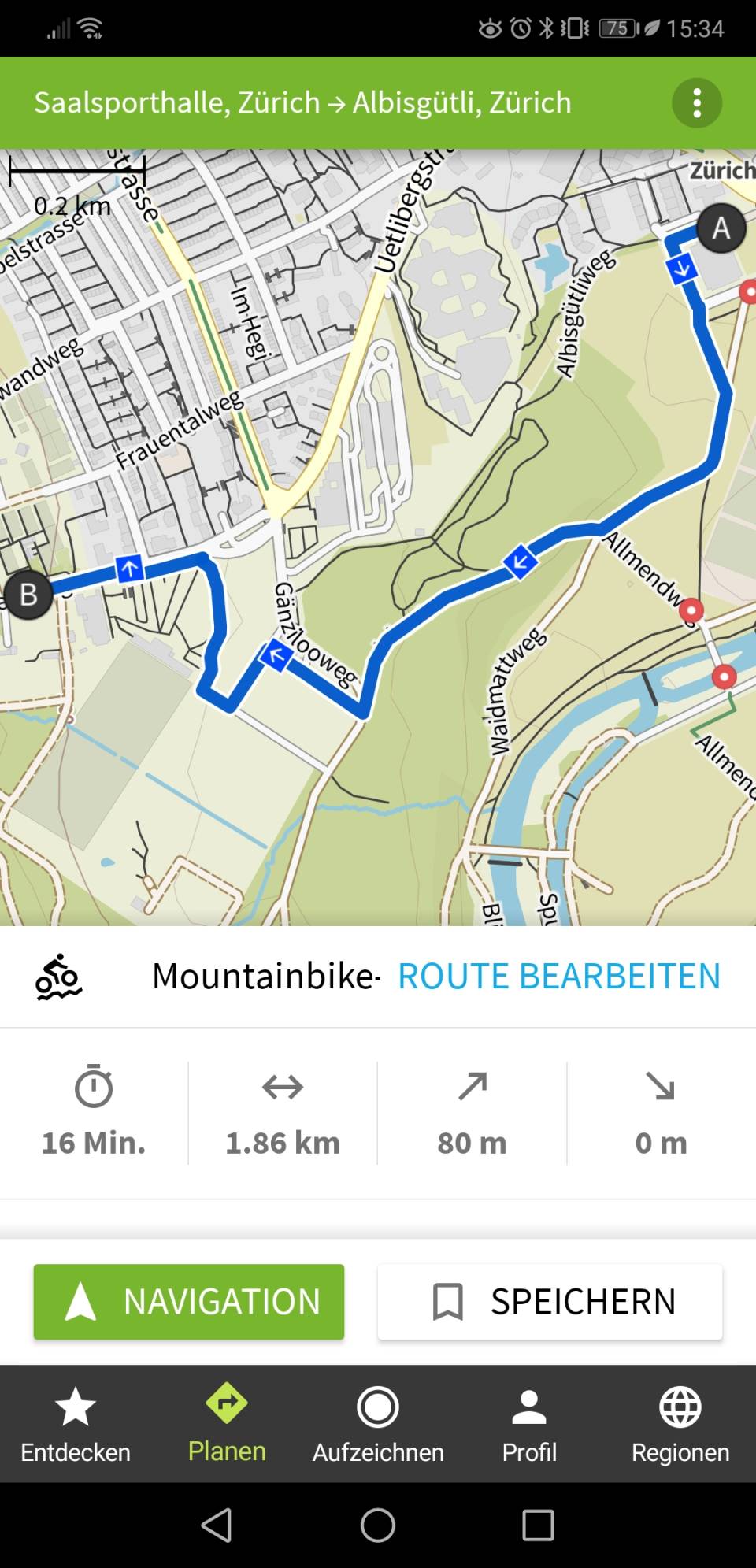Start navigation with the NAVIGATION button
This screenshot has height=1568, width=756.
[189, 1301]
